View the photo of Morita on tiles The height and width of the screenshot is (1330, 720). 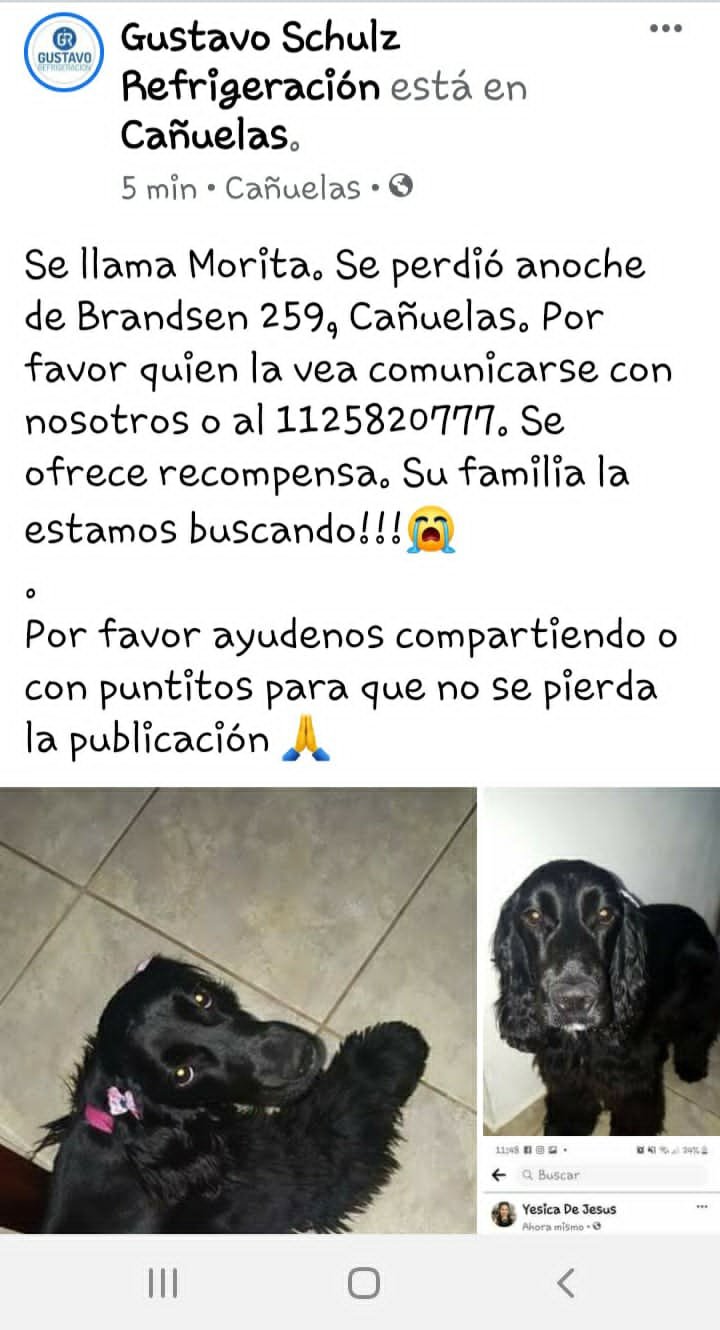click(x=238, y=1010)
